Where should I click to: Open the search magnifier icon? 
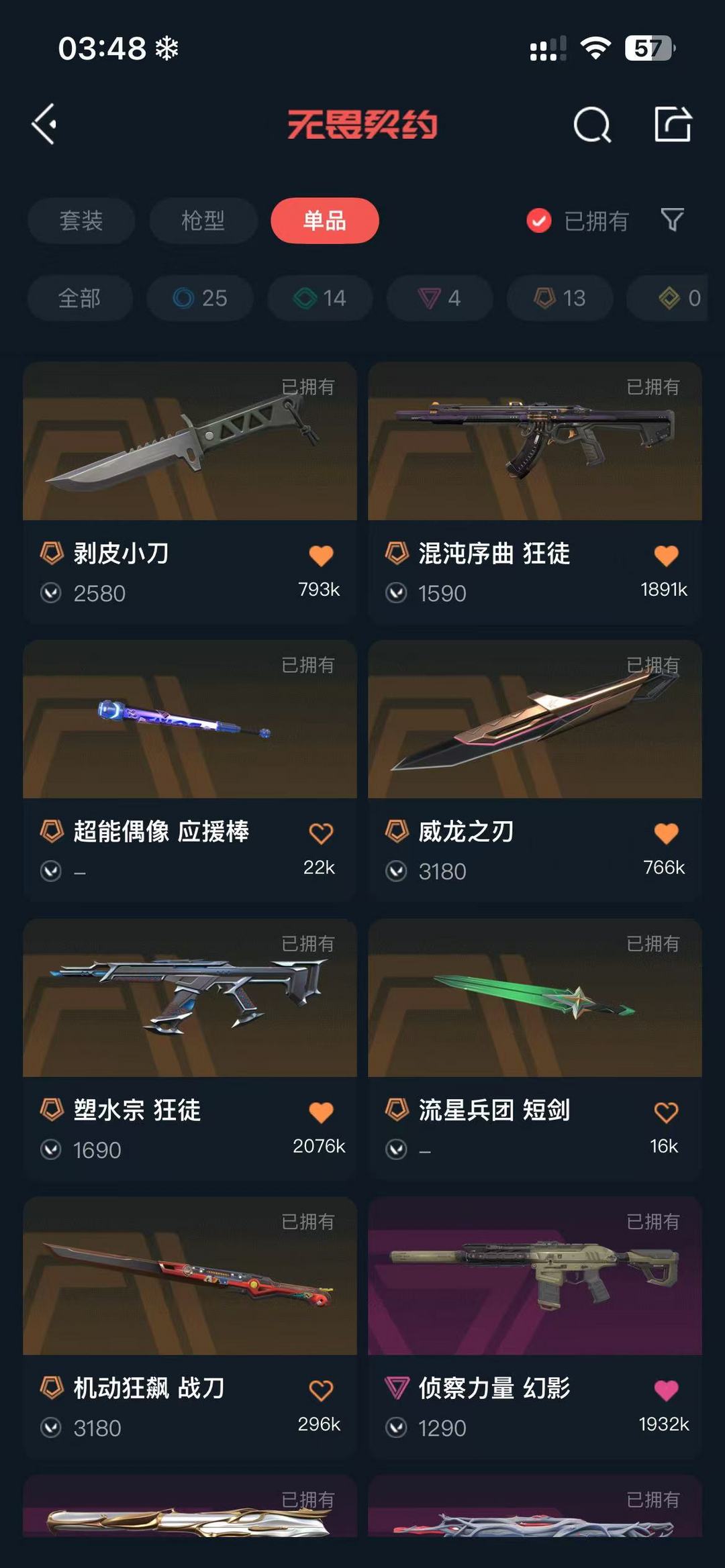(592, 125)
